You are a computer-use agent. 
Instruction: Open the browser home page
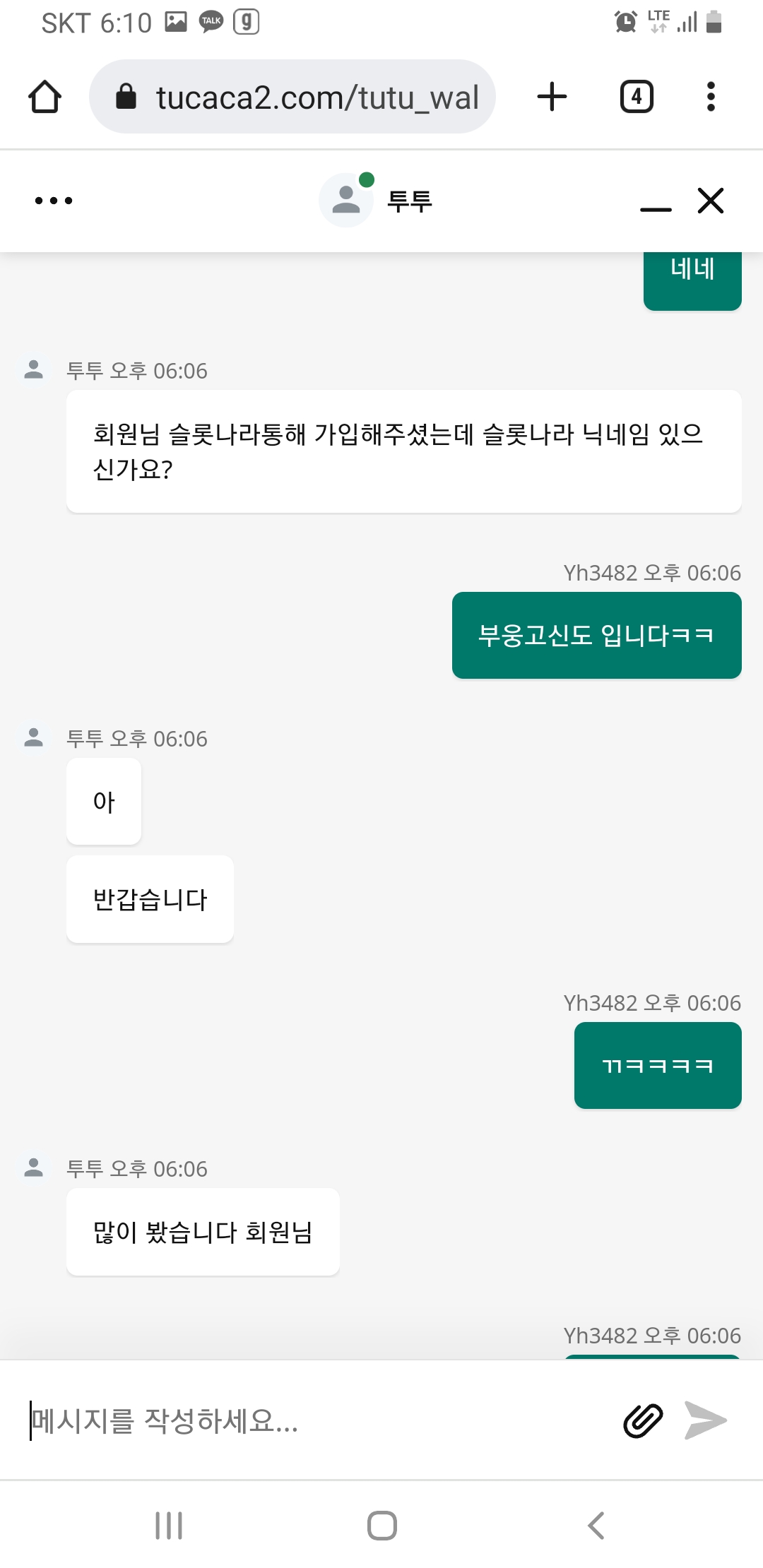(45, 97)
